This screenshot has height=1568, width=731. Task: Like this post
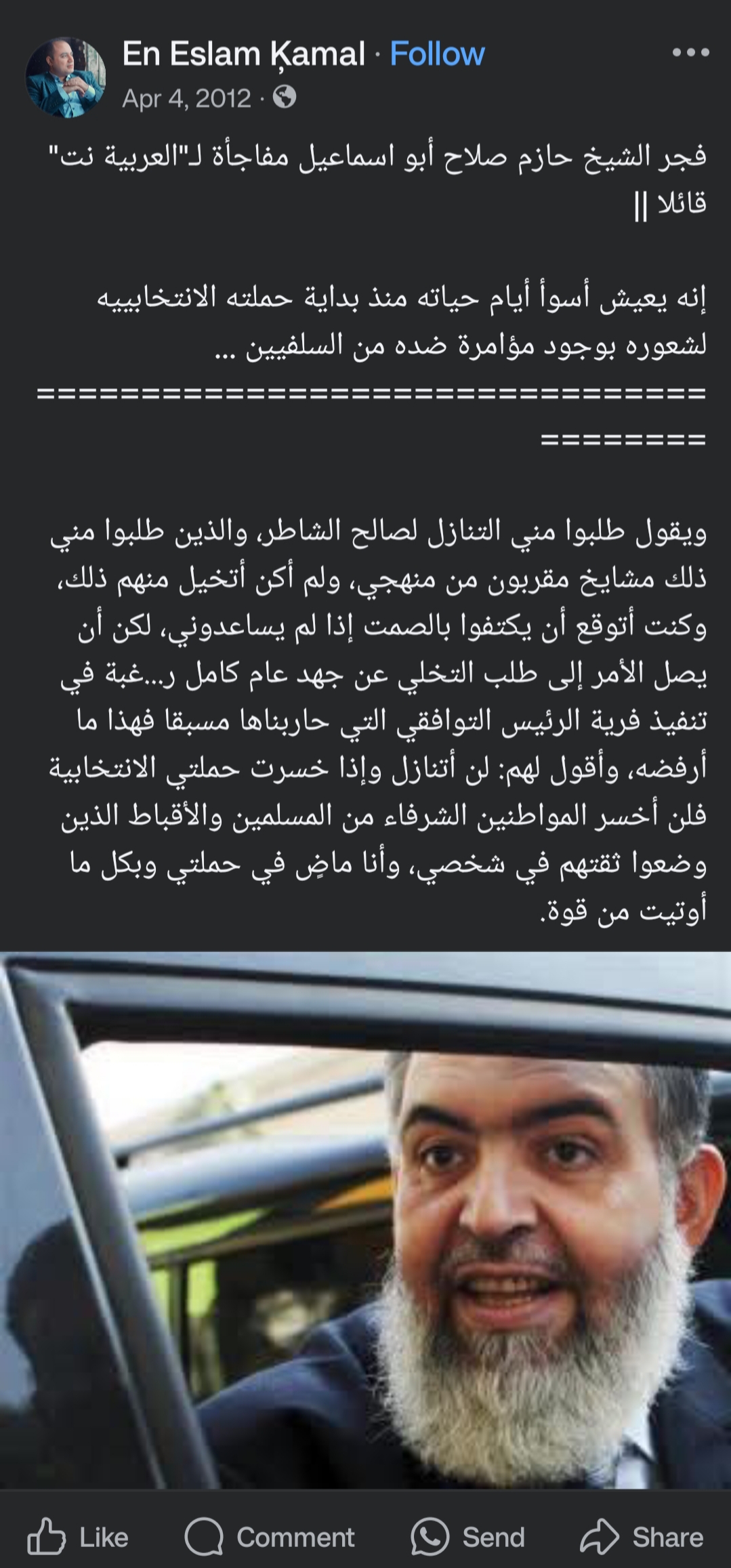pyautogui.click(x=78, y=1537)
